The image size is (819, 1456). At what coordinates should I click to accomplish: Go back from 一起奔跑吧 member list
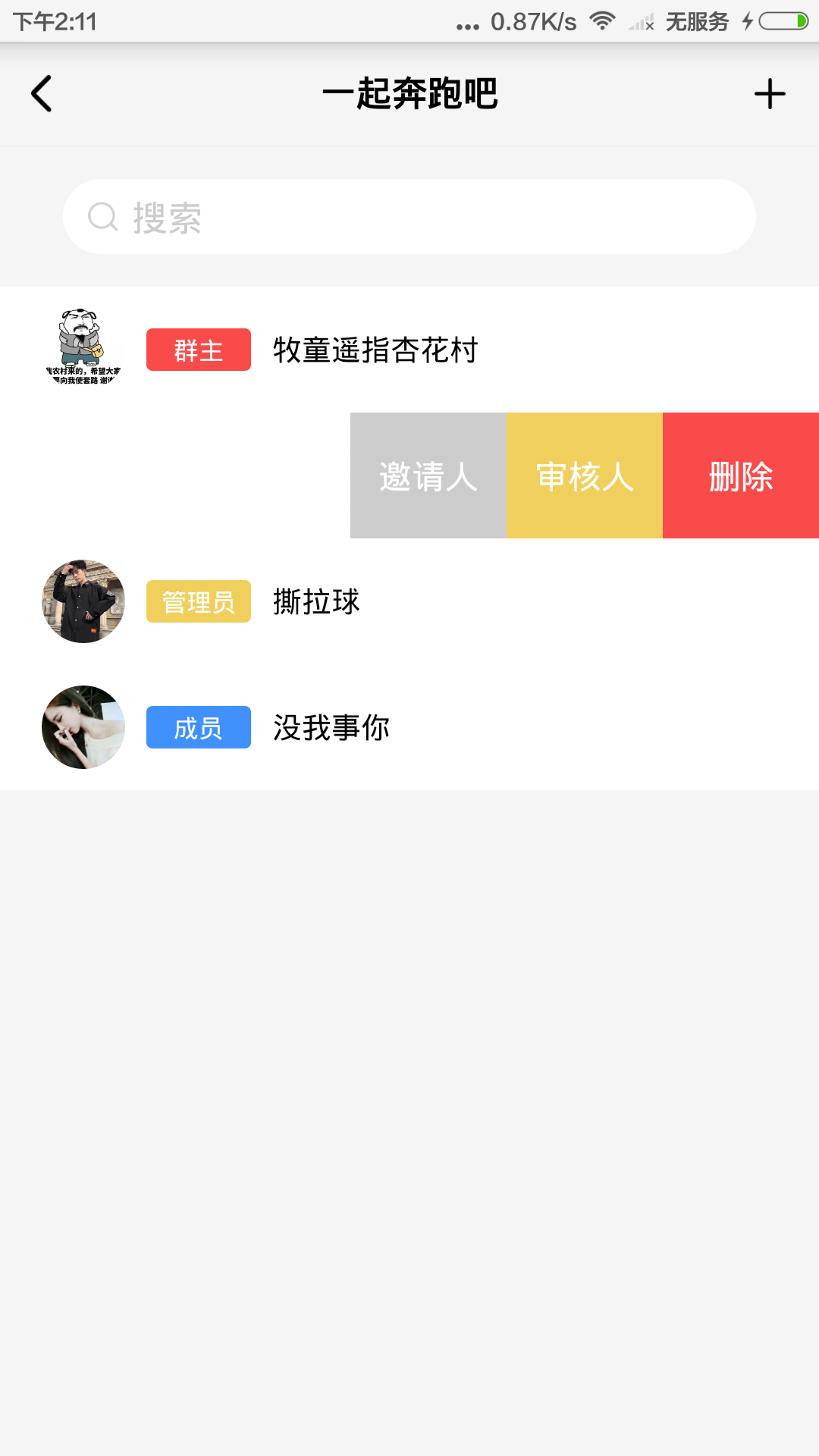tap(42, 94)
